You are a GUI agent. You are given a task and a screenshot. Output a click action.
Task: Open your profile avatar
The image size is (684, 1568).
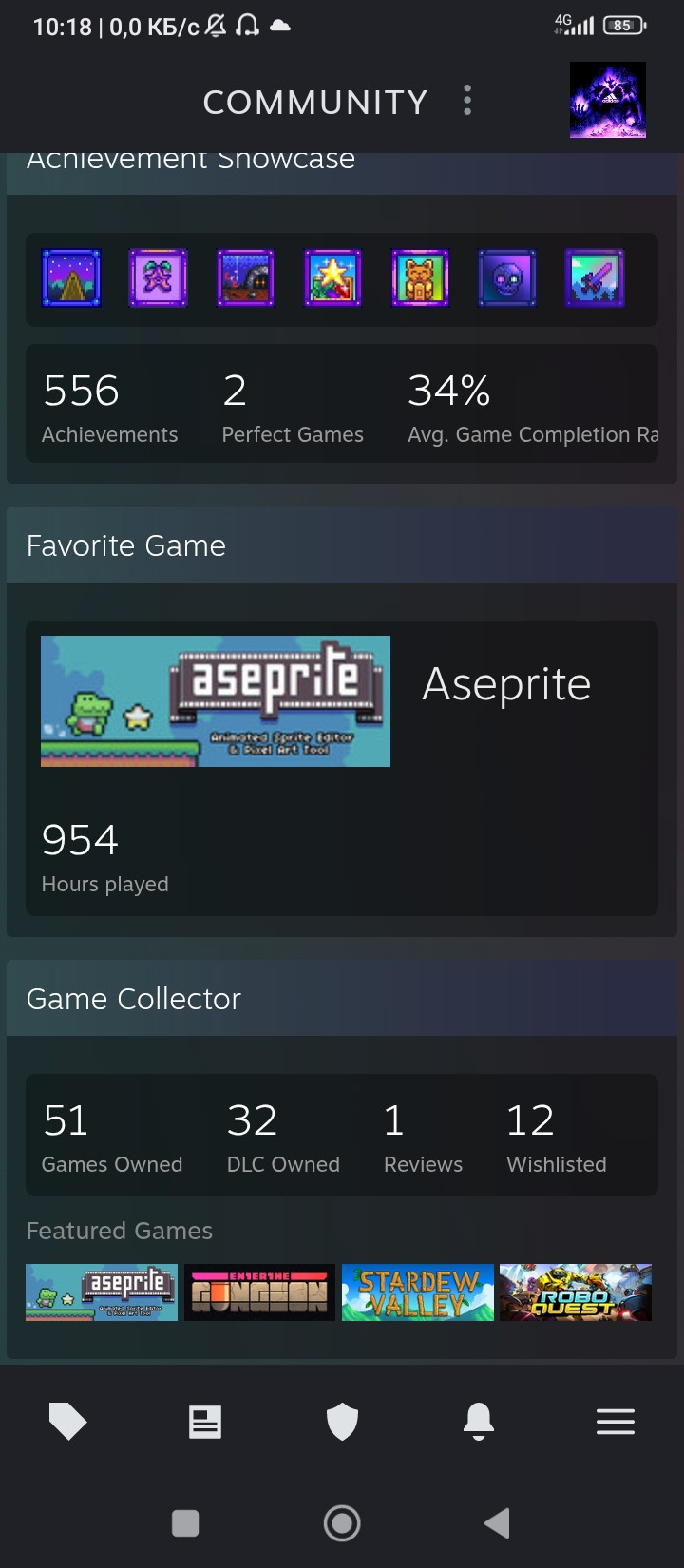click(607, 100)
